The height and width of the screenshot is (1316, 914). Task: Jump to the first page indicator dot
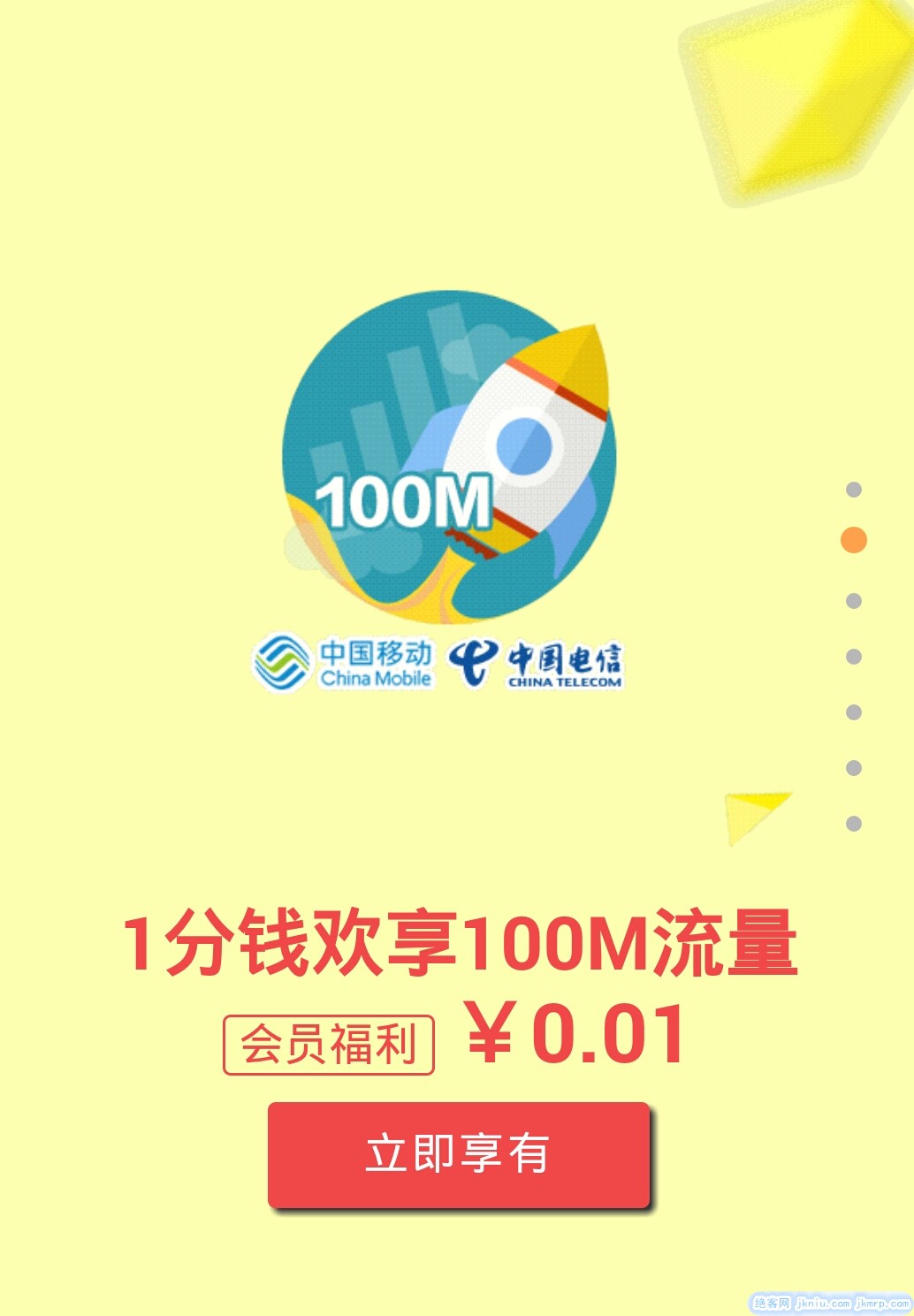853,490
